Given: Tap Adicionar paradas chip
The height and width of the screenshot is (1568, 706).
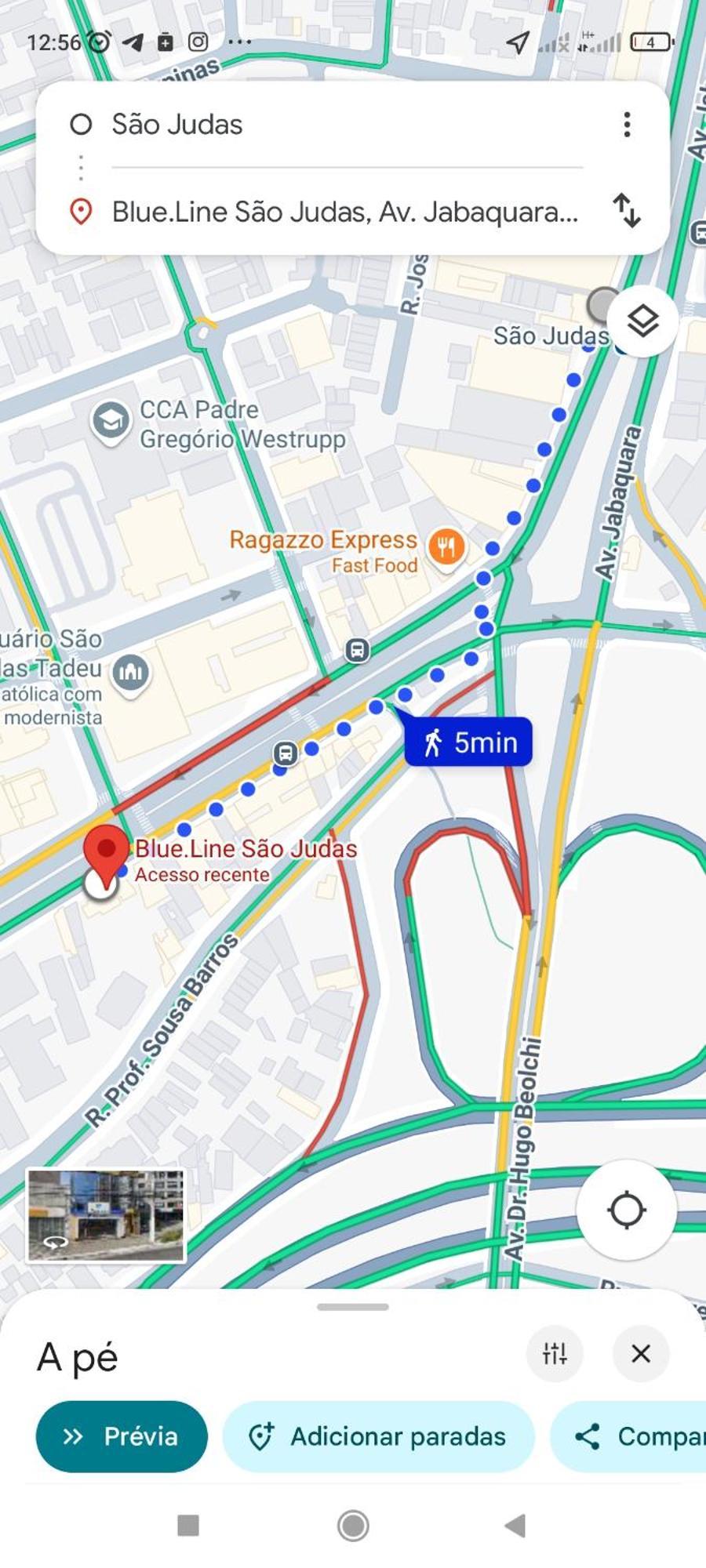Looking at the screenshot, I should 379,1436.
